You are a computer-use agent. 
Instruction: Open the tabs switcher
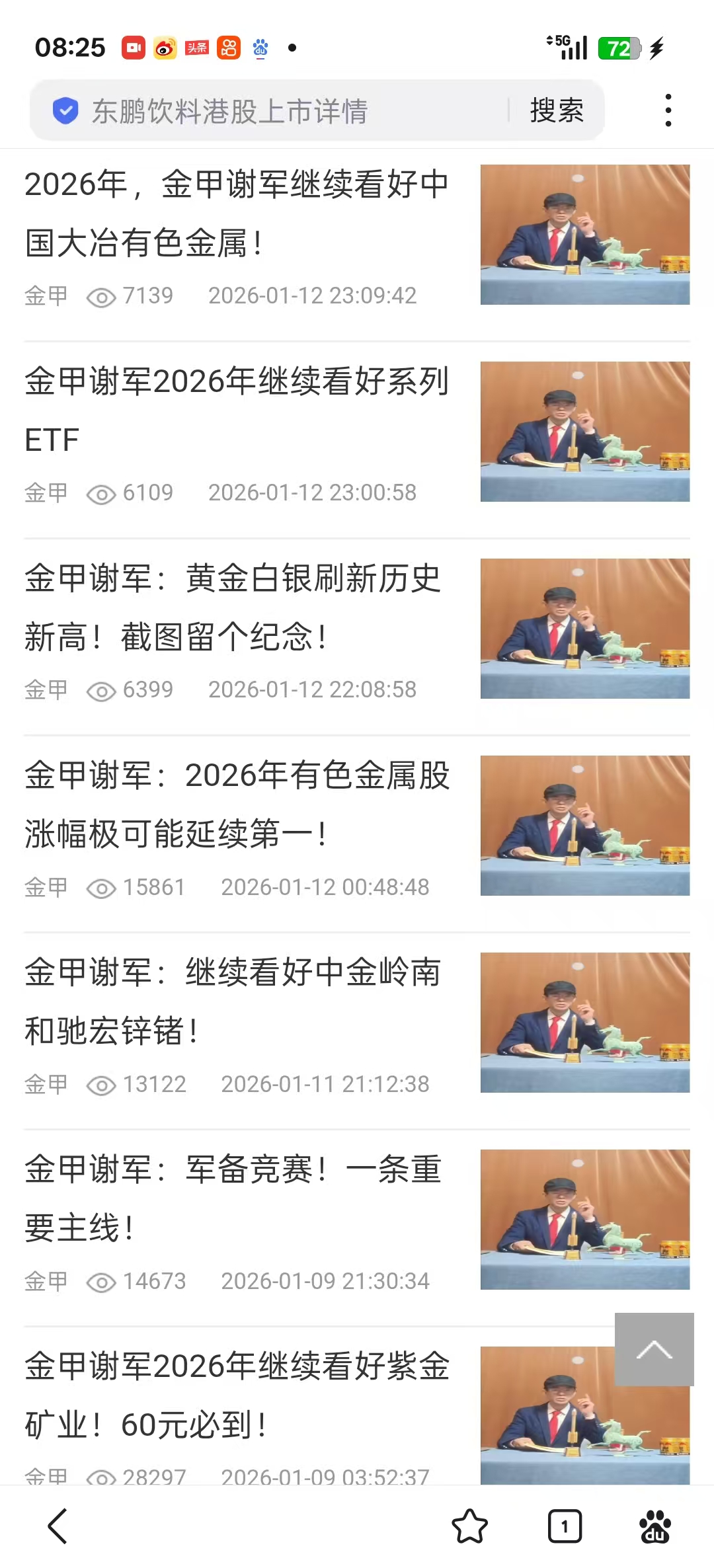565,1526
